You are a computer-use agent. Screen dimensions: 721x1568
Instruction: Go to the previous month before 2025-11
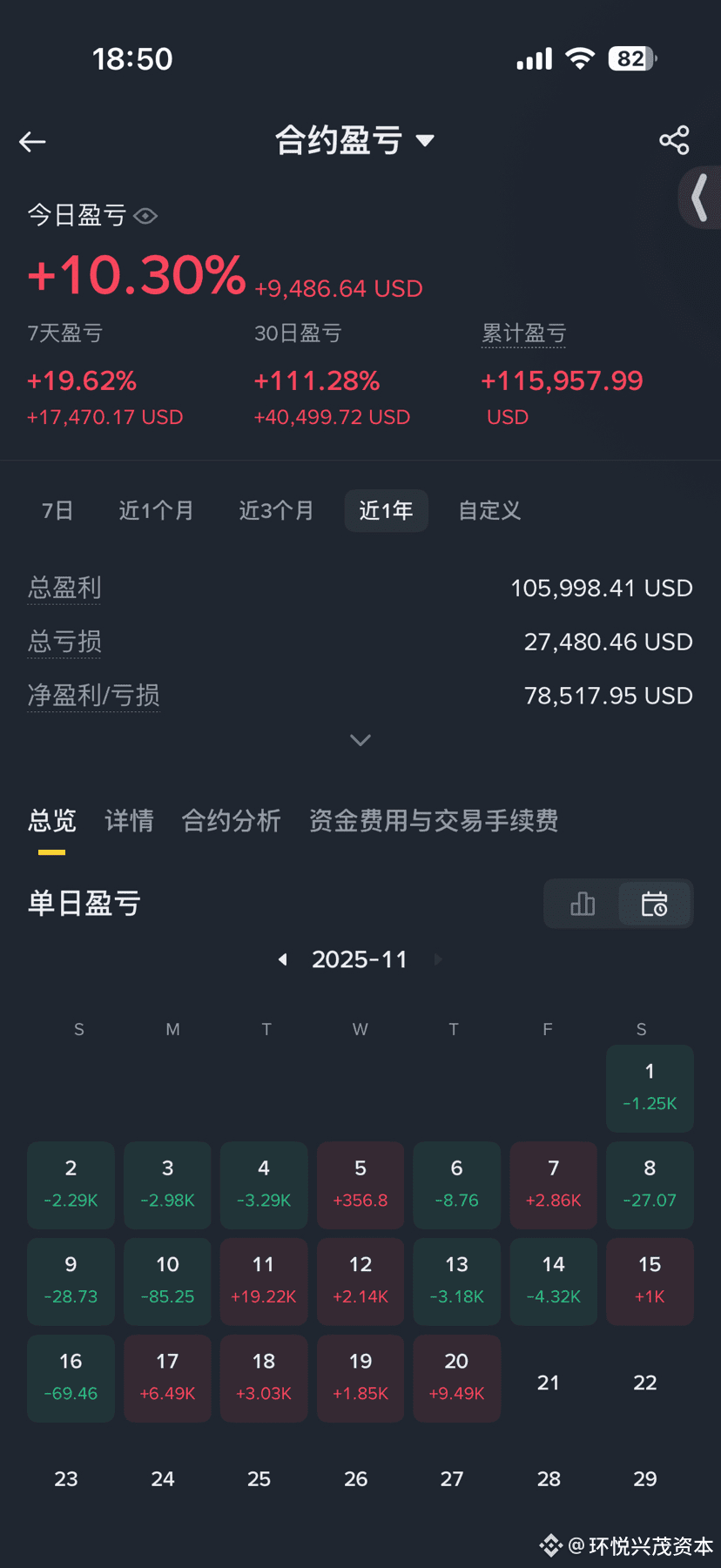pos(282,959)
